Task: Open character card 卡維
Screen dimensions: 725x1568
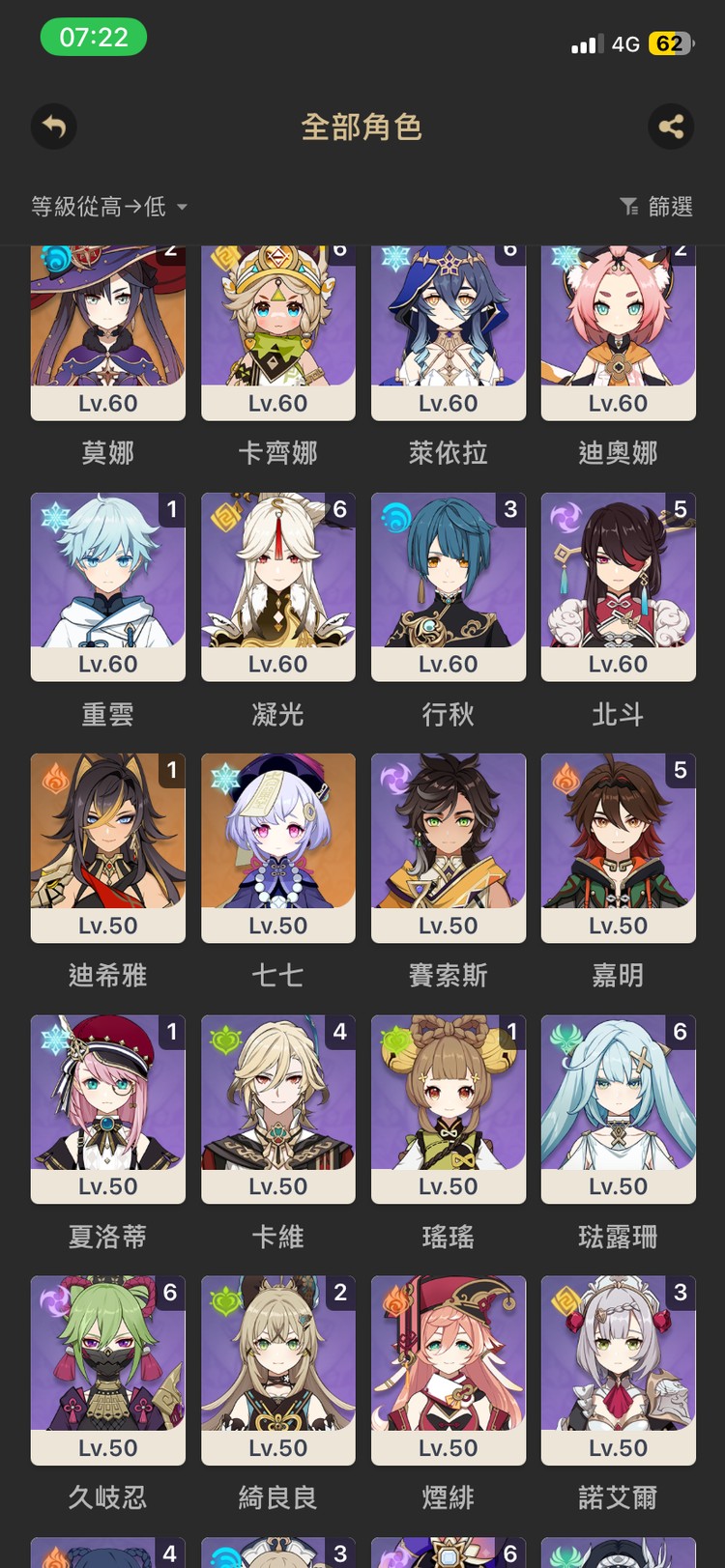Action: point(278,1108)
